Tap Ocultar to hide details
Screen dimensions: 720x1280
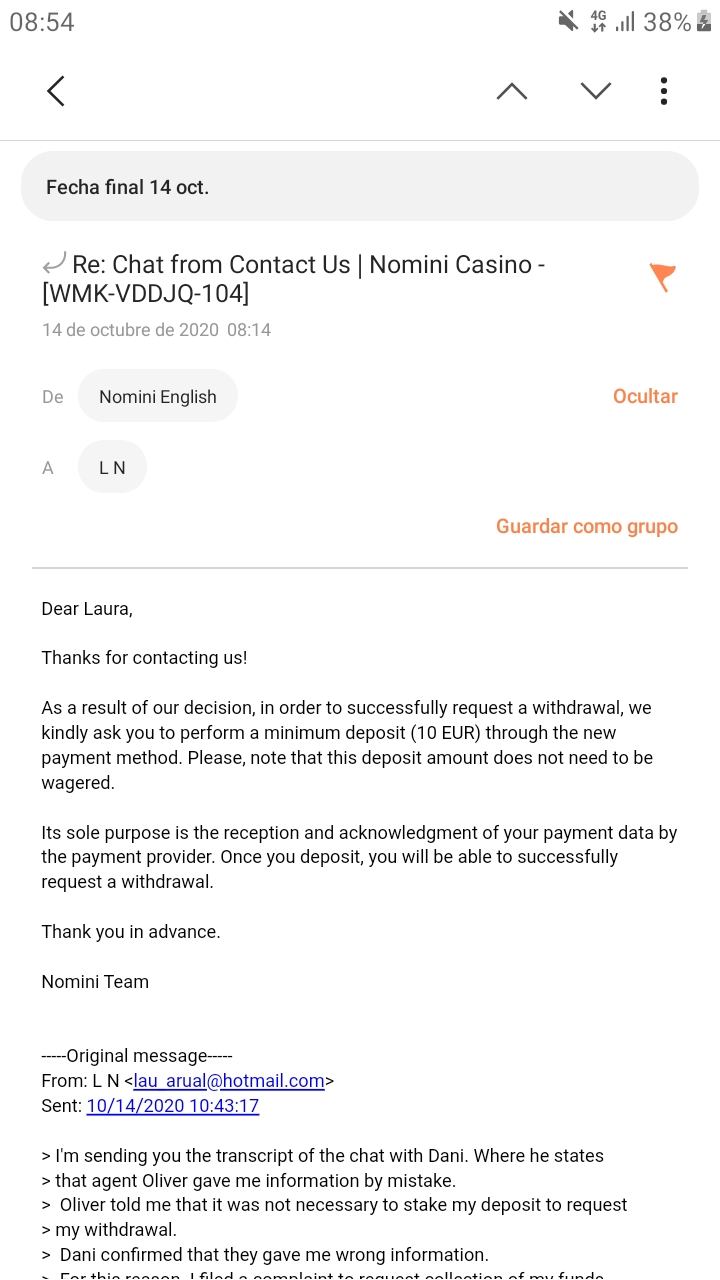[645, 396]
